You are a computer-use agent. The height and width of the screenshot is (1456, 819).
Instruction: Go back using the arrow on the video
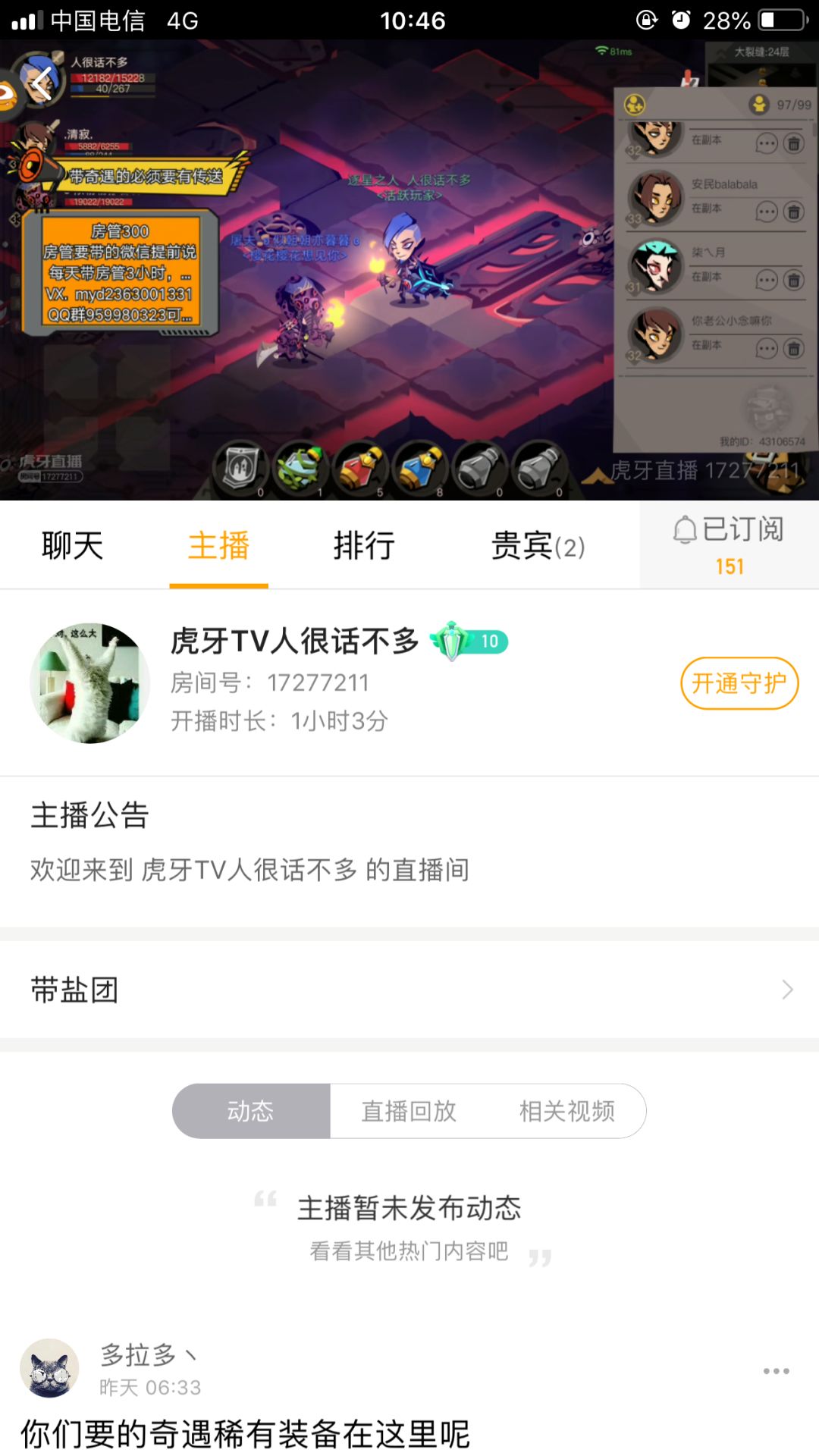[42, 82]
